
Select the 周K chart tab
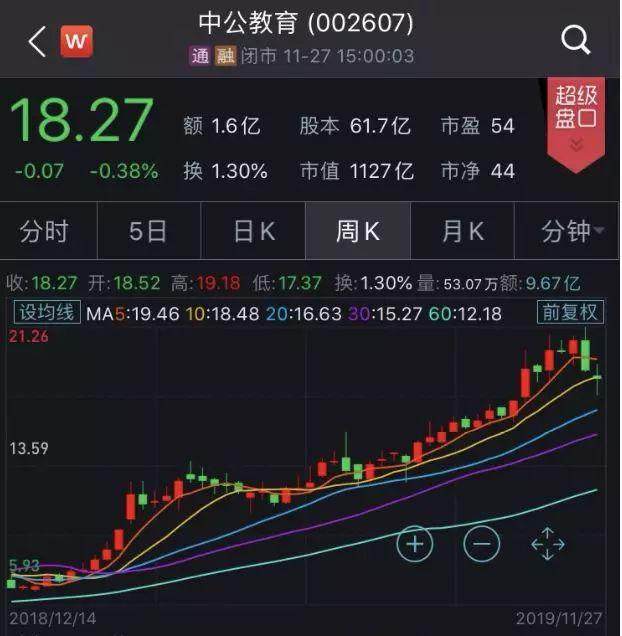357,232
